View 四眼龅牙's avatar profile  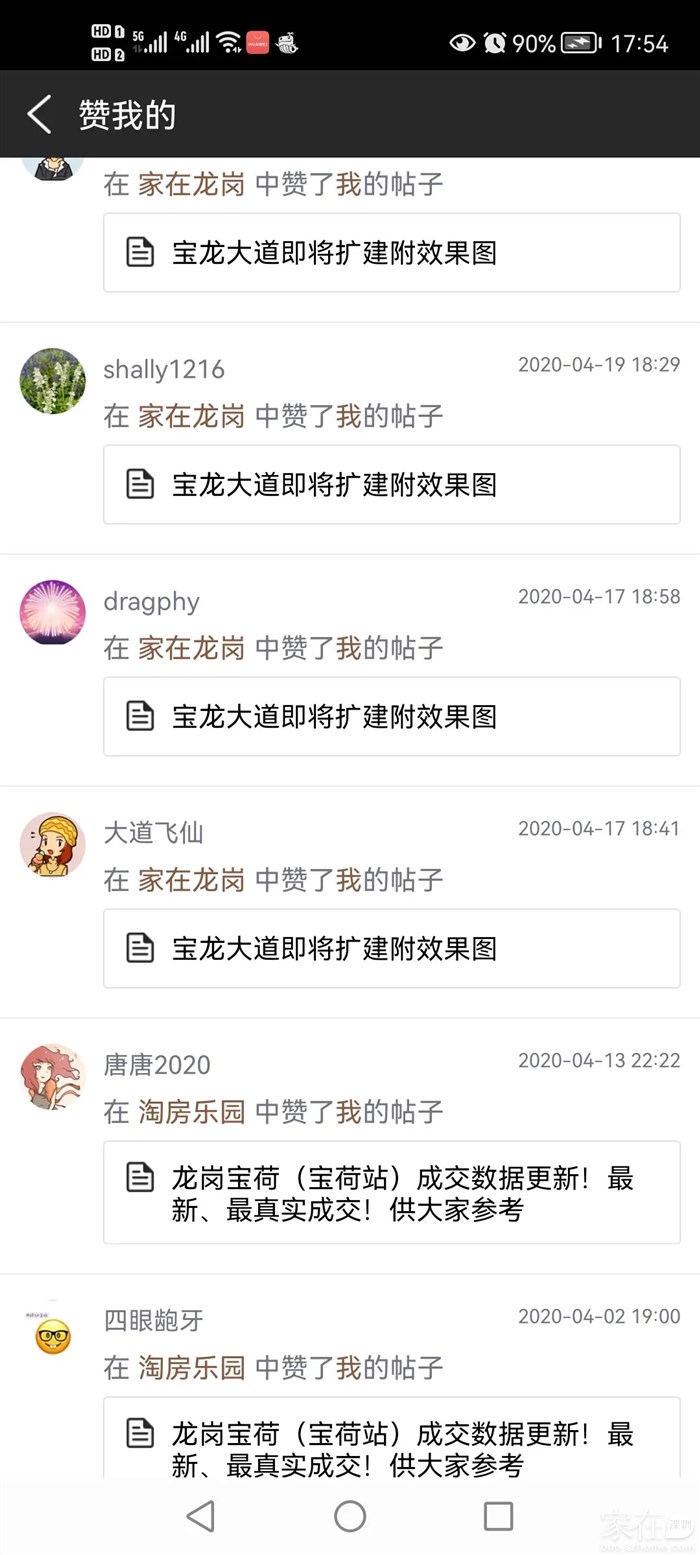coord(52,1335)
